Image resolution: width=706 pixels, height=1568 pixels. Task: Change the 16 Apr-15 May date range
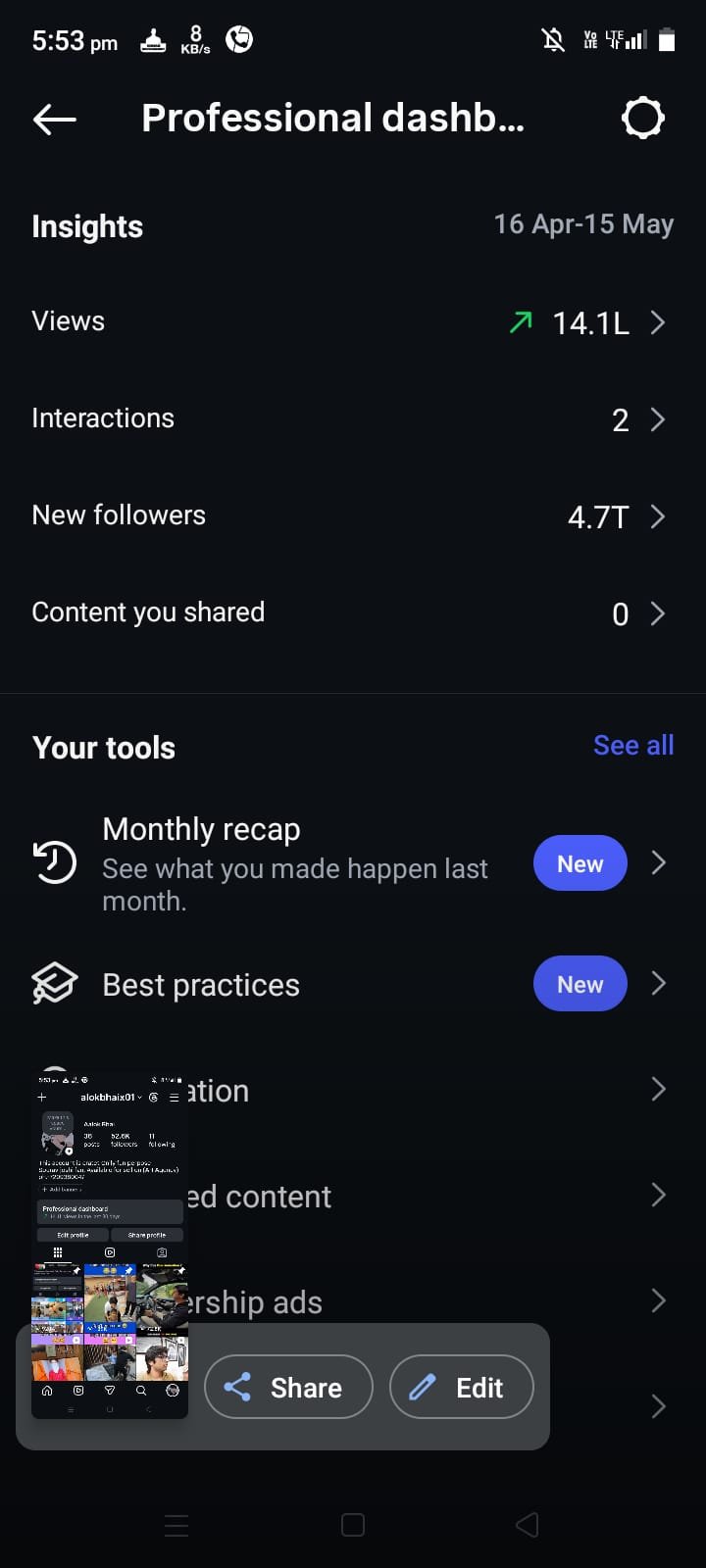point(583,224)
